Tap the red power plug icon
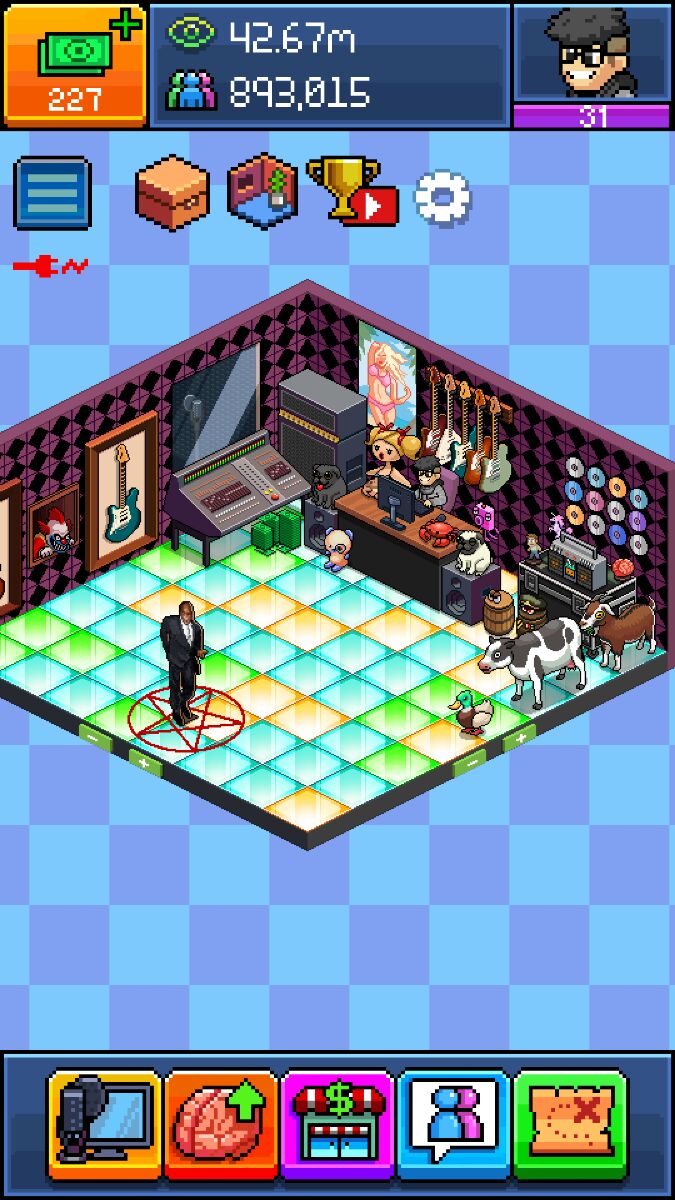The height and width of the screenshot is (1200, 675). coord(51,266)
